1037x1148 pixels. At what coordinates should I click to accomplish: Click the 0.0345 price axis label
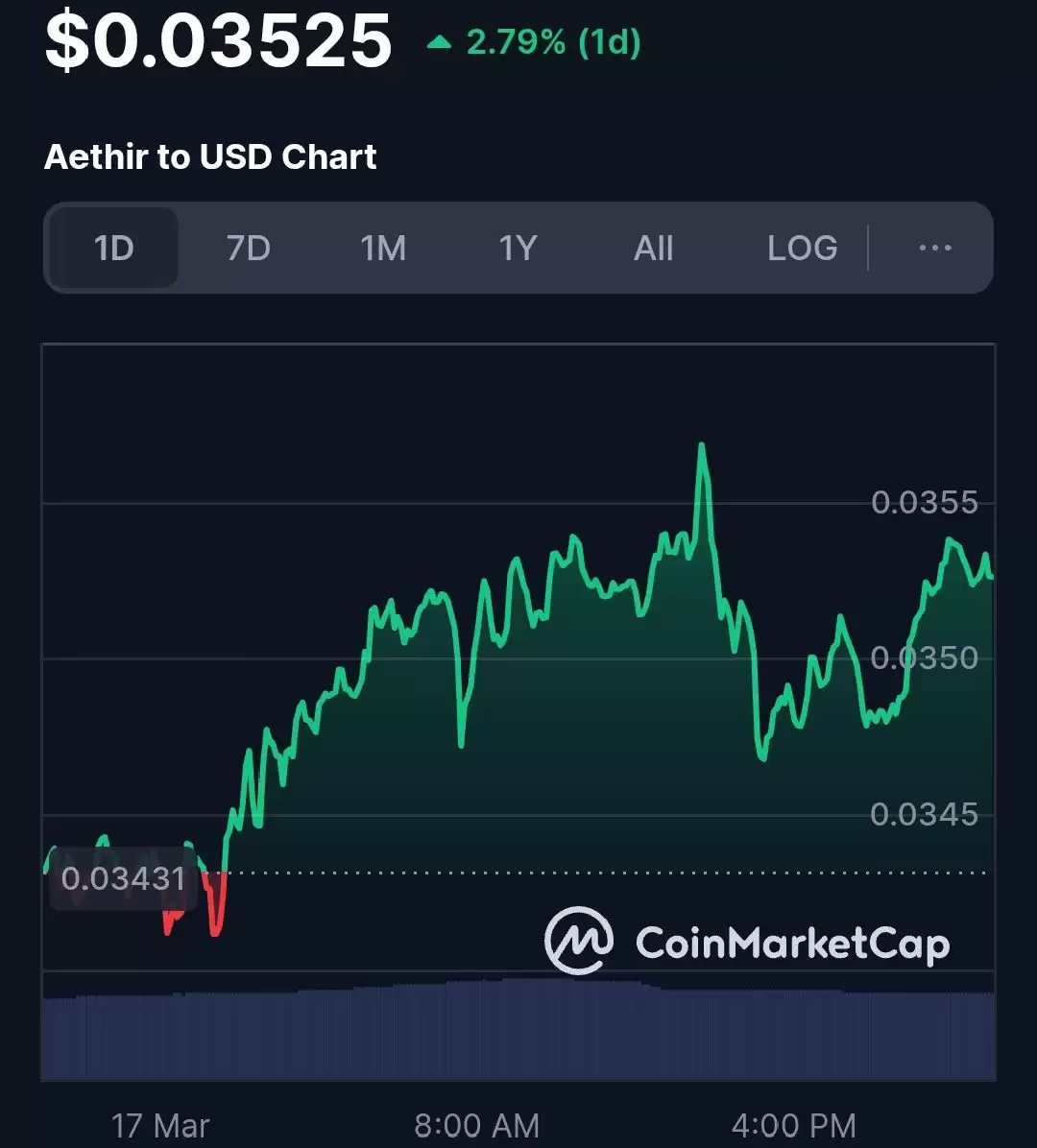tap(925, 815)
